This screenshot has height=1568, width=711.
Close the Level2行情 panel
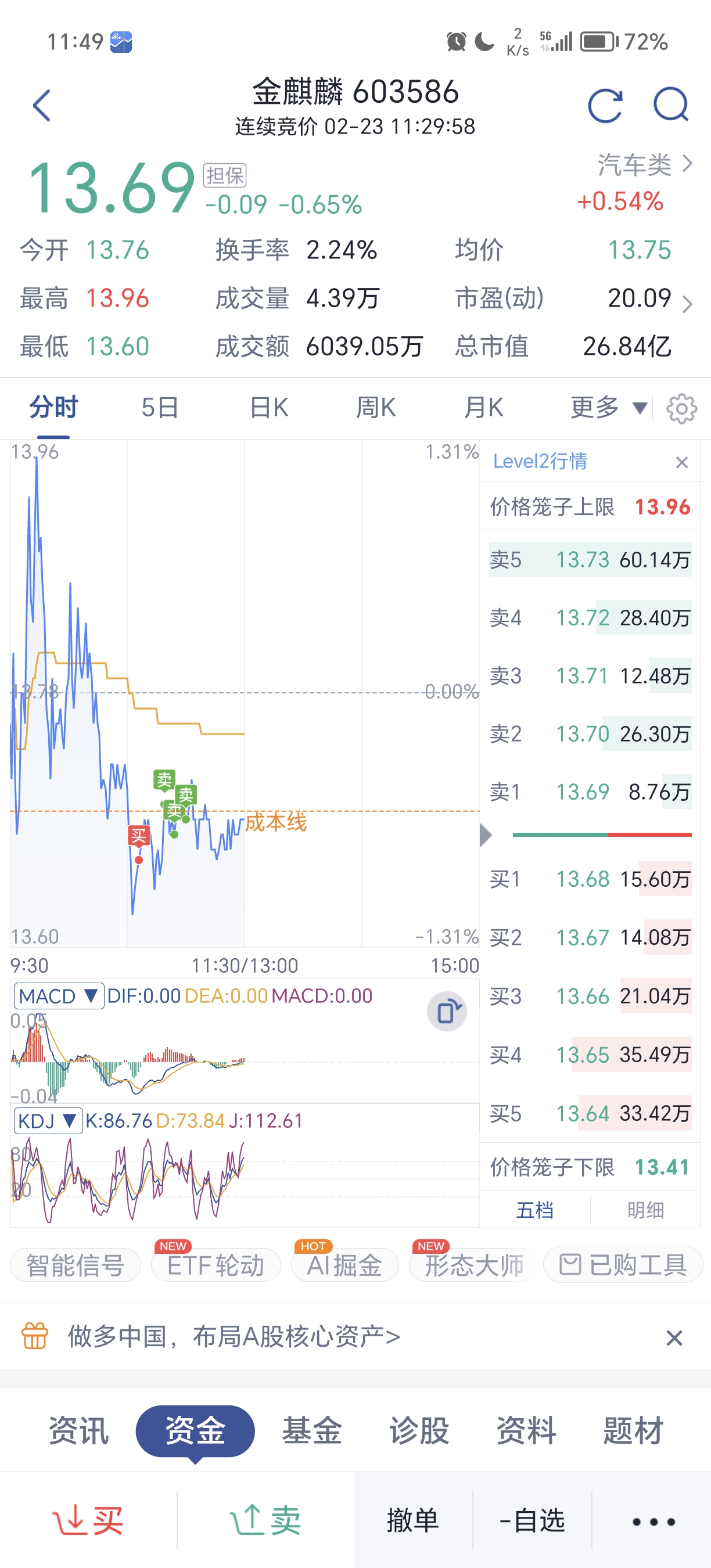point(682,463)
